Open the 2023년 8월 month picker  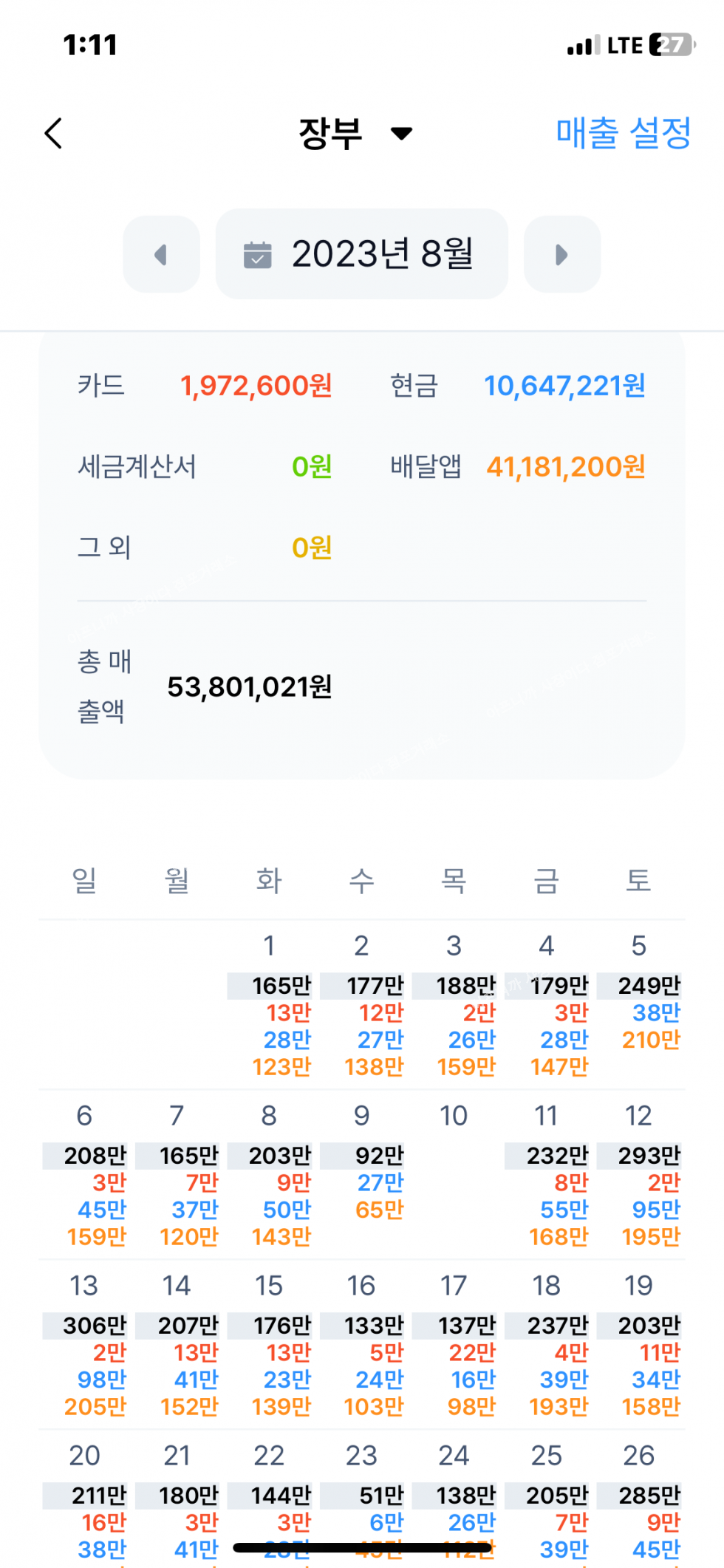[362, 254]
